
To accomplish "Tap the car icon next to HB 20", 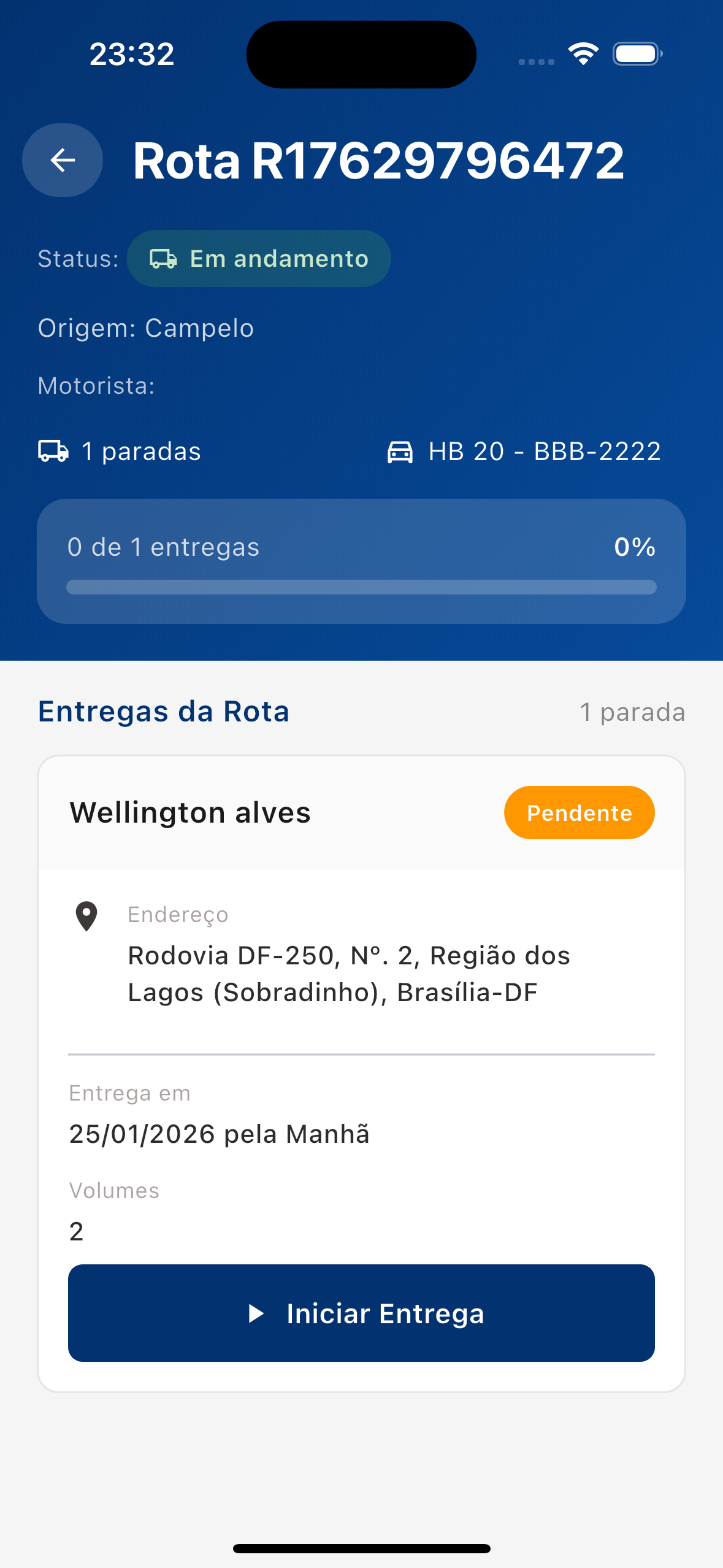I will point(402,451).
